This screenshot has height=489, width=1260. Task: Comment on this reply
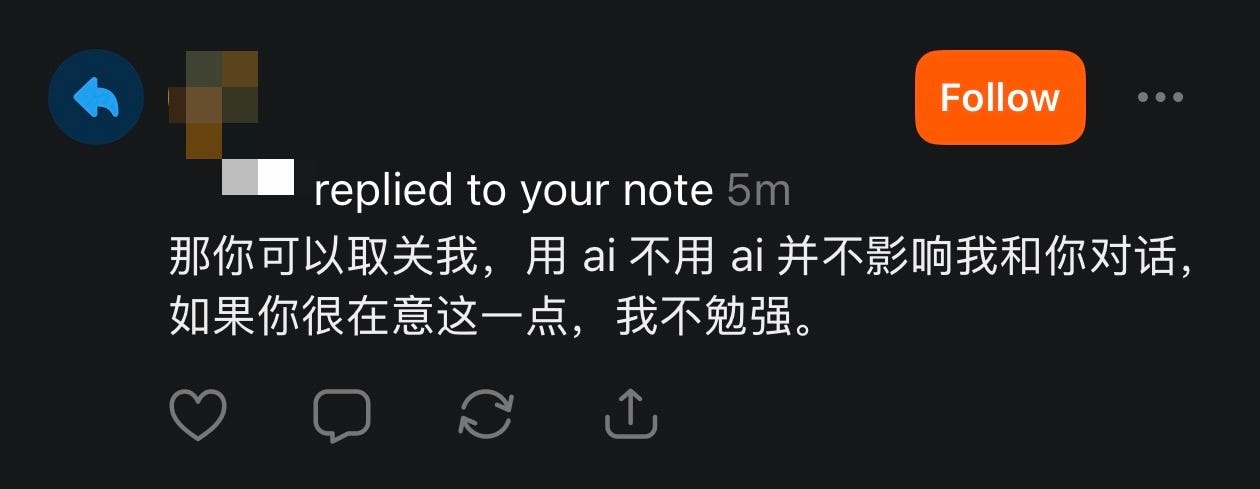(342, 415)
